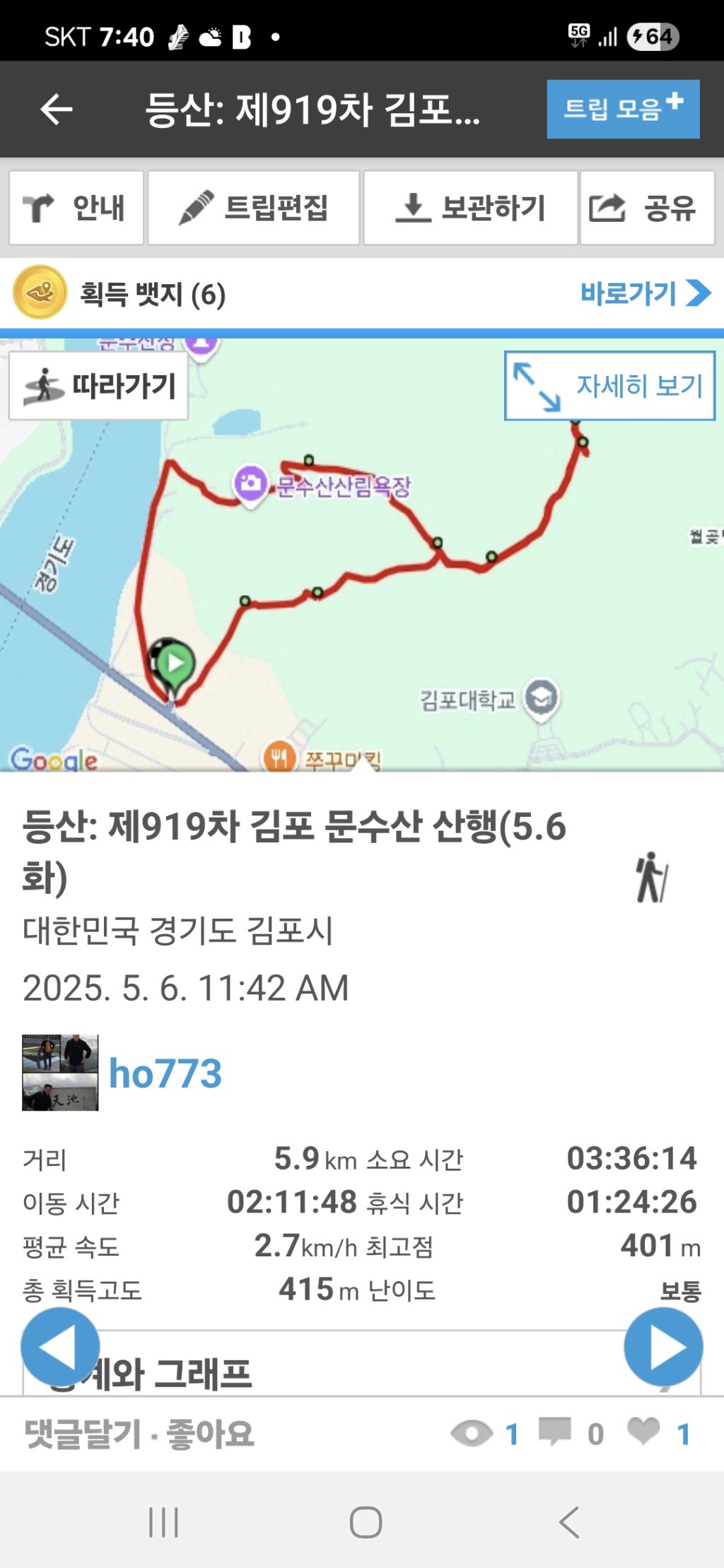Image resolution: width=724 pixels, height=1568 pixels.
Task: Start 따라가기 to follow this route
Action: (99, 386)
